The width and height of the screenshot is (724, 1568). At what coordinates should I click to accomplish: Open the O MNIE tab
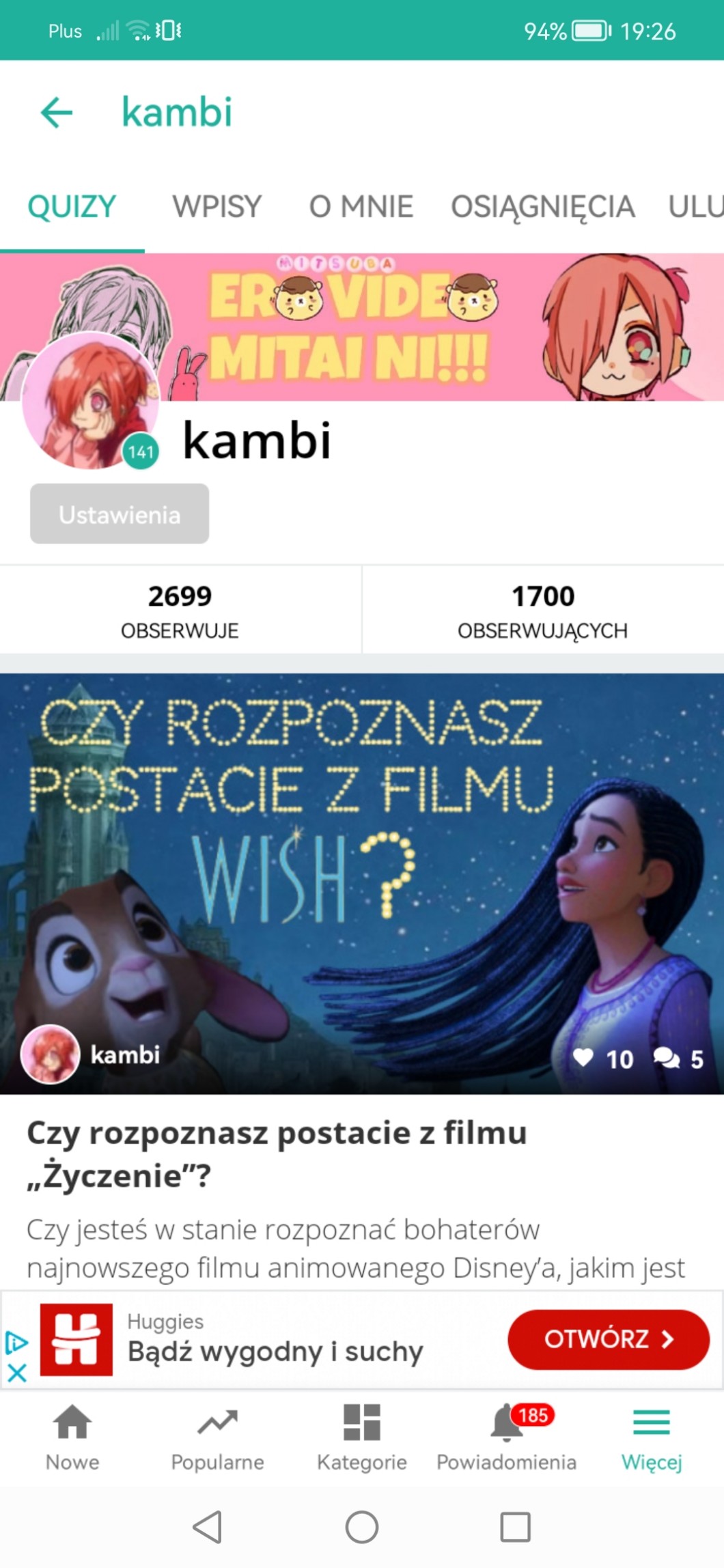pyautogui.click(x=361, y=206)
